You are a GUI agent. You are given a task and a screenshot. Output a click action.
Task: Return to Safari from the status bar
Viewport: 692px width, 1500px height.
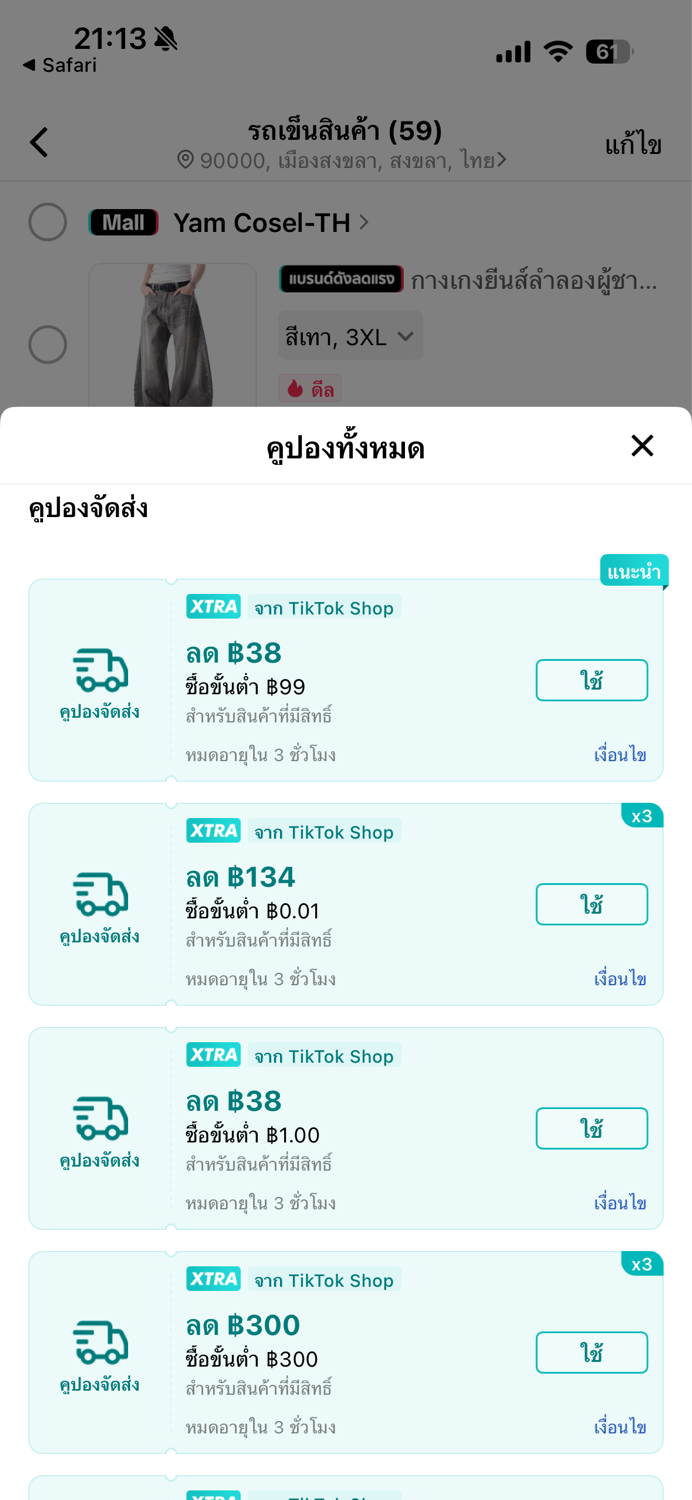[x=60, y=65]
